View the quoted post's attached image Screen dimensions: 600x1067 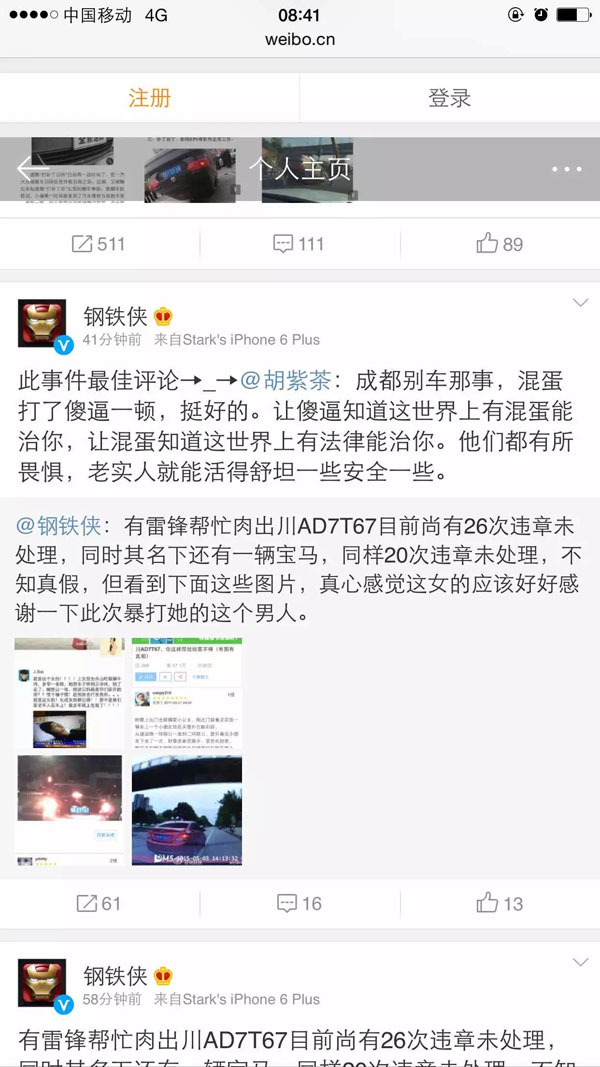(x=128, y=752)
